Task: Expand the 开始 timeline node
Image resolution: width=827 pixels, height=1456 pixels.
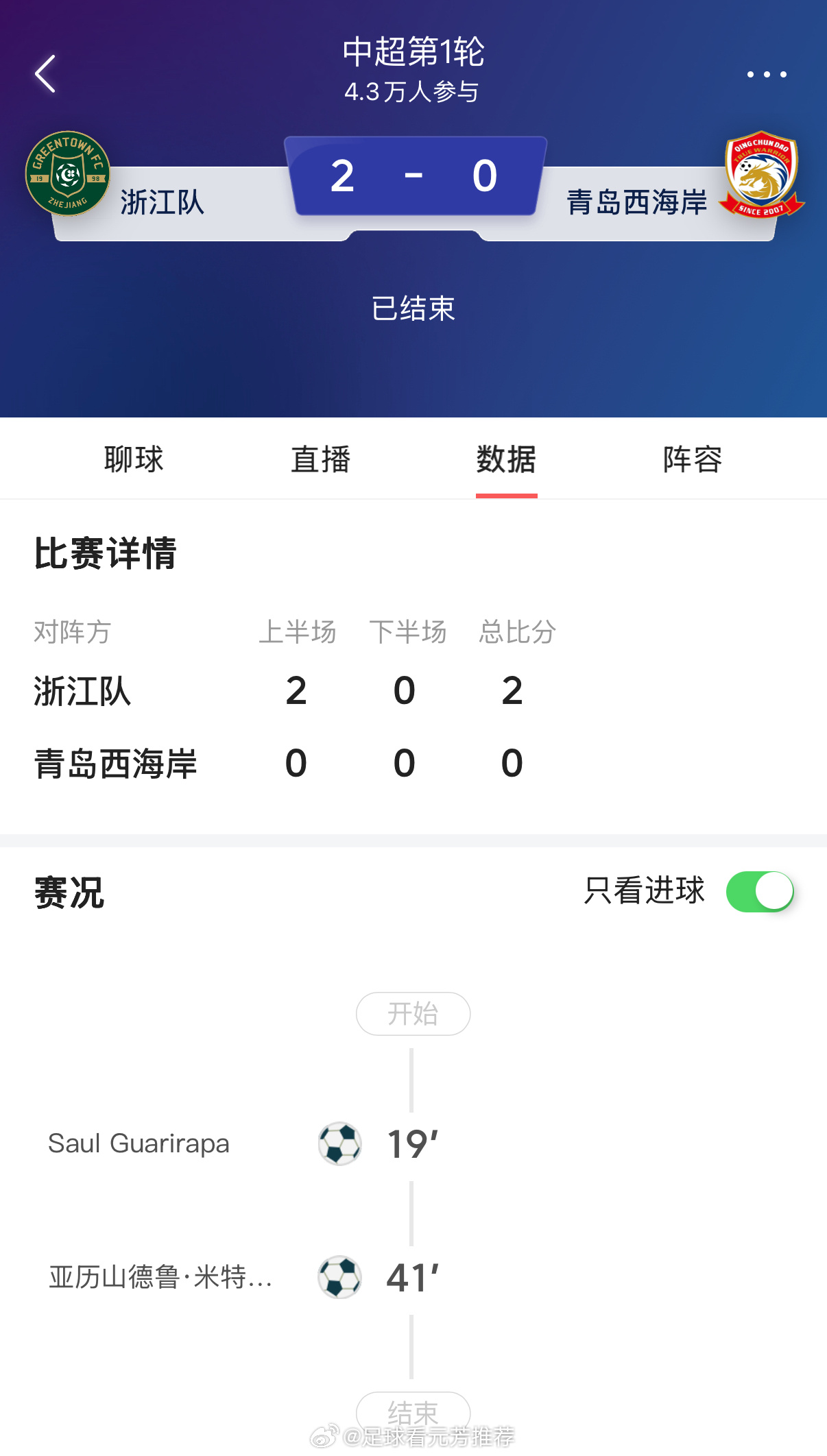Action: [x=412, y=1014]
